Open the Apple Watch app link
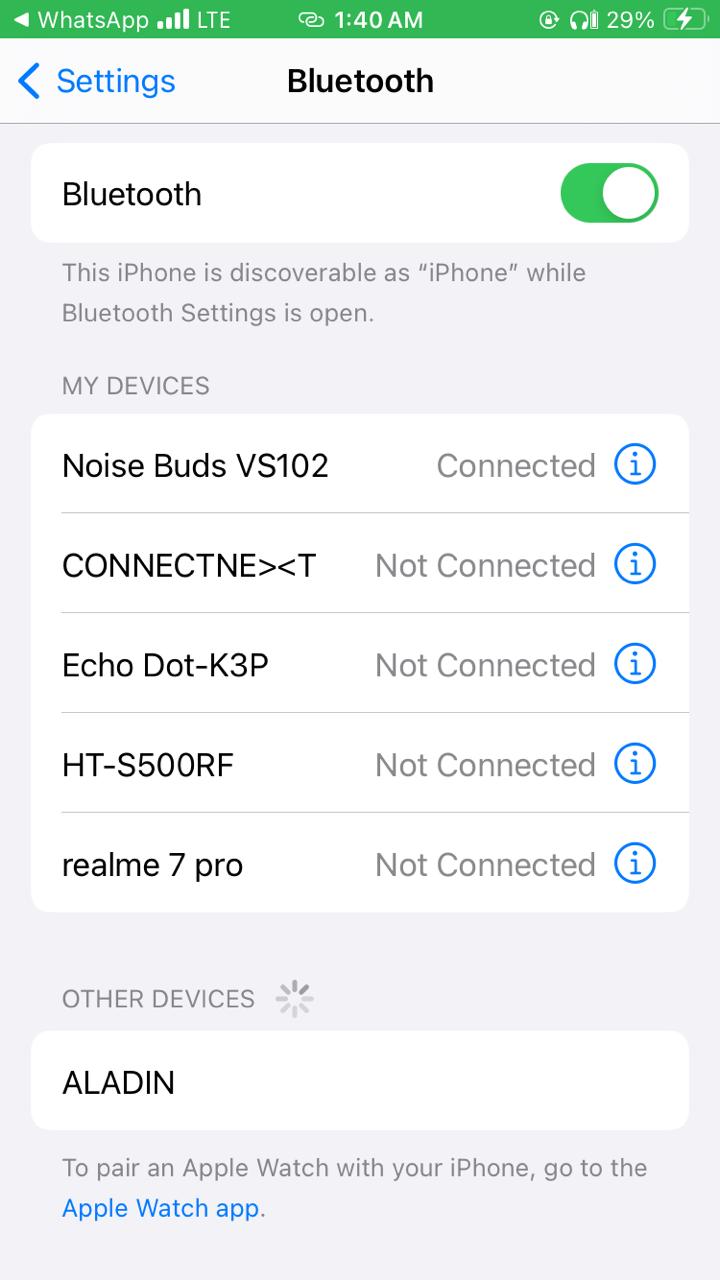Screen dimensions: 720x1280 pyautogui.click(x=163, y=1208)
